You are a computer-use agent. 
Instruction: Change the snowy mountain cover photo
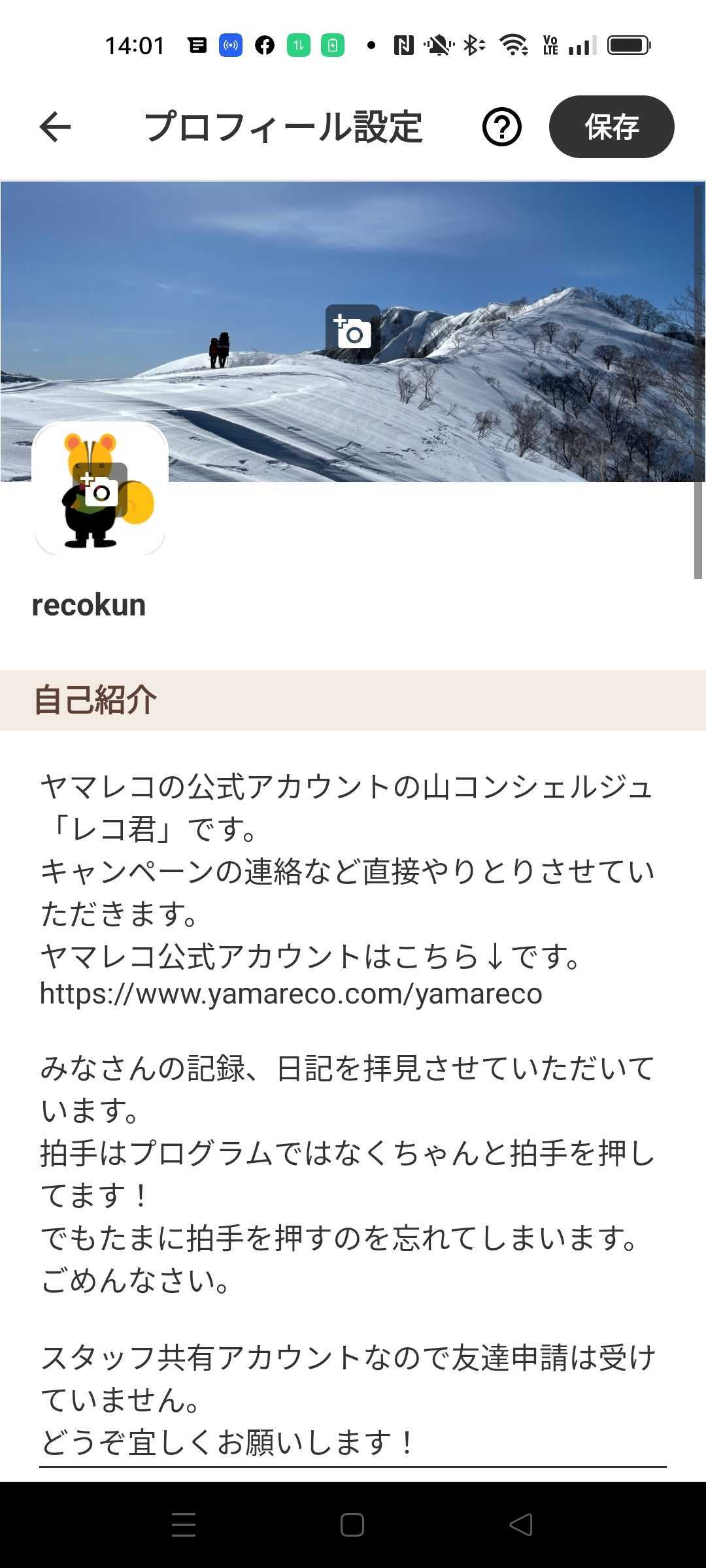point(353,332)
